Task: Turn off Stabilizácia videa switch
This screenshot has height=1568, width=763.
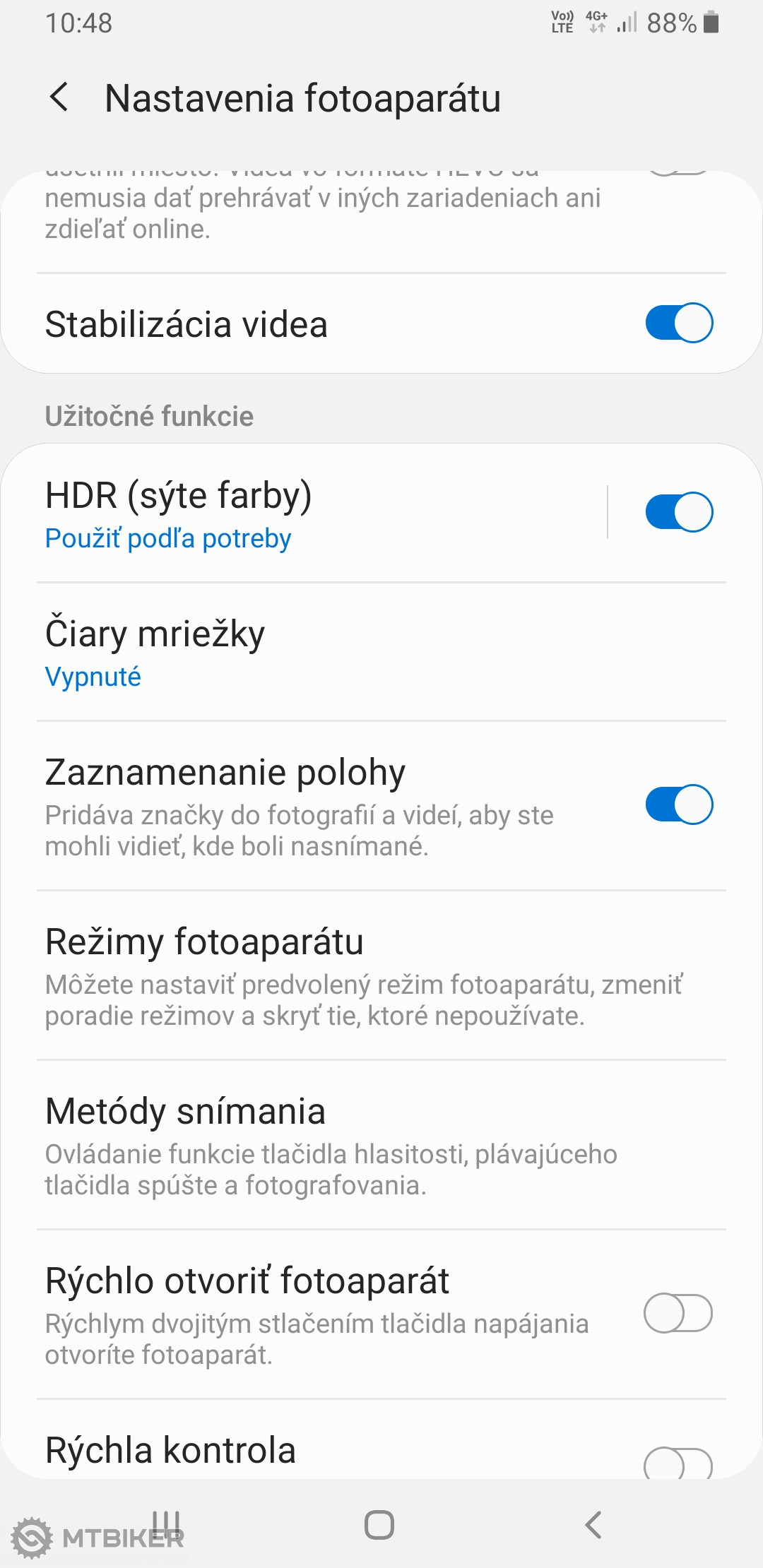Action: (x=678, y=323)
